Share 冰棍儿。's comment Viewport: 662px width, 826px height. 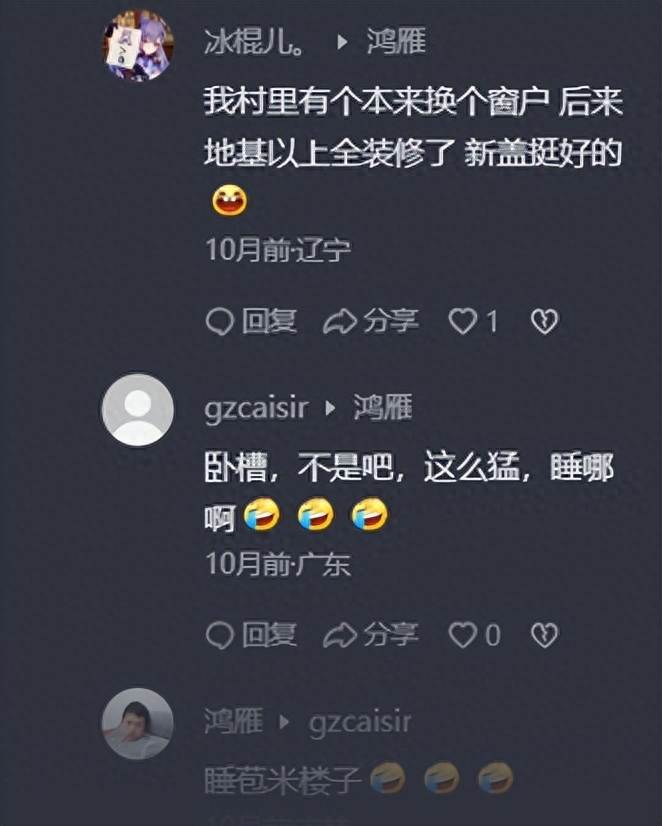(x=371, y=321)
